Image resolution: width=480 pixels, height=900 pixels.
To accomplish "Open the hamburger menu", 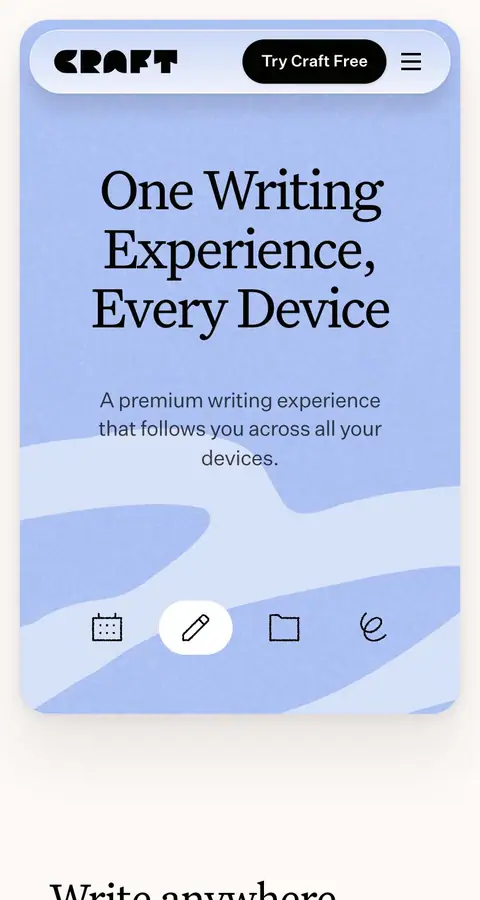I will tap(411, 61).
